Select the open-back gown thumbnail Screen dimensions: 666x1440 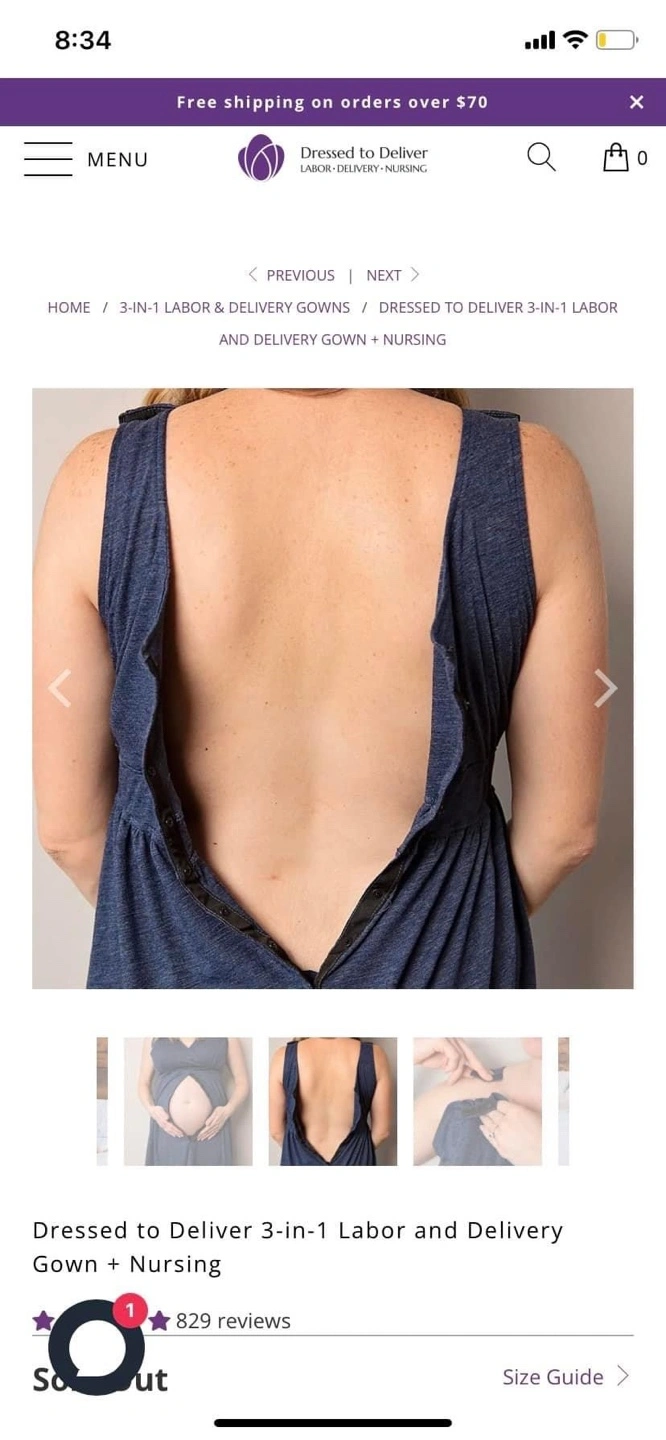click(x=333, y=1101)
